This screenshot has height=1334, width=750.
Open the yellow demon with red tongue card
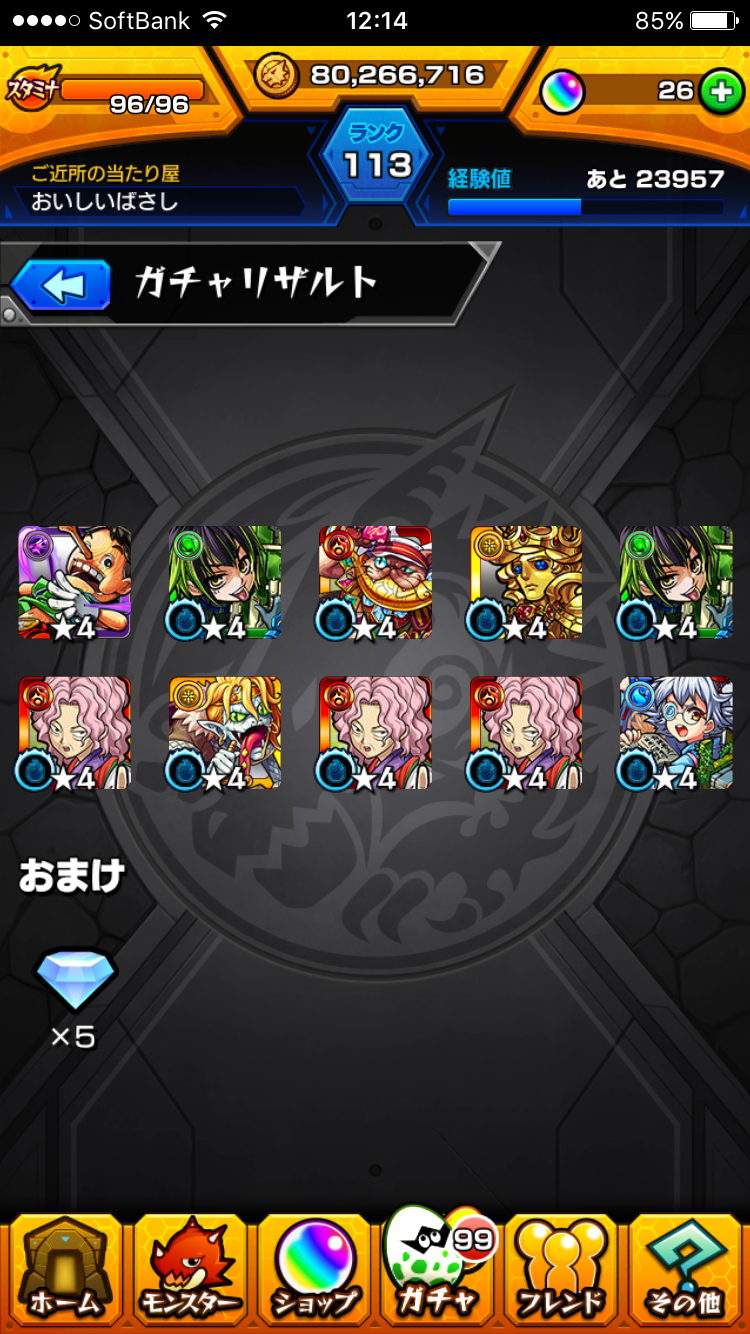pos(225,733)
